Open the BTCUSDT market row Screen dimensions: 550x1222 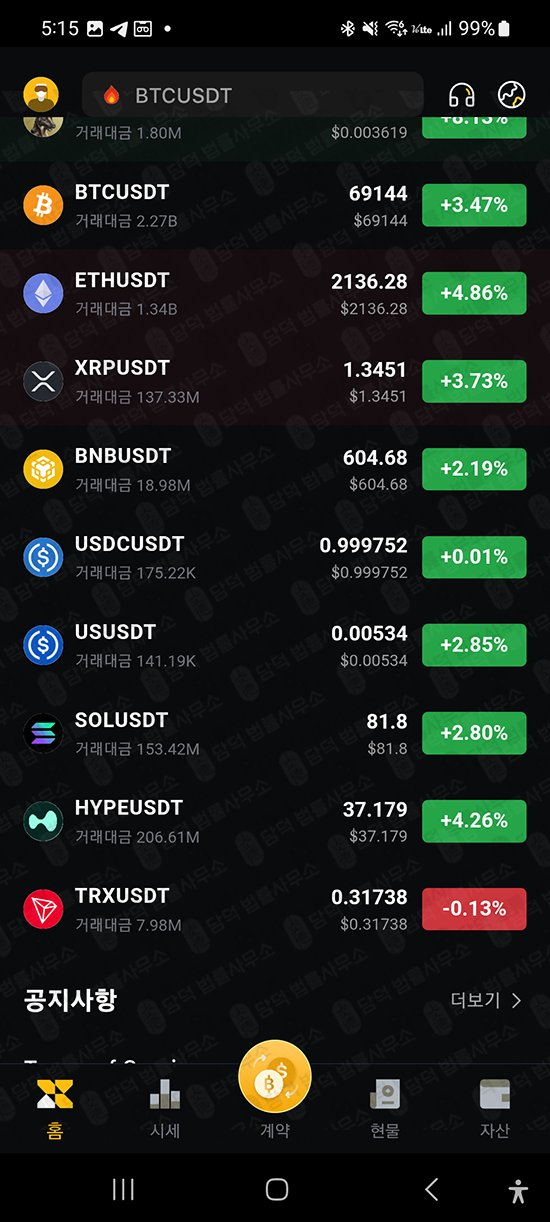pyautogui.click(x=275, y=205)
